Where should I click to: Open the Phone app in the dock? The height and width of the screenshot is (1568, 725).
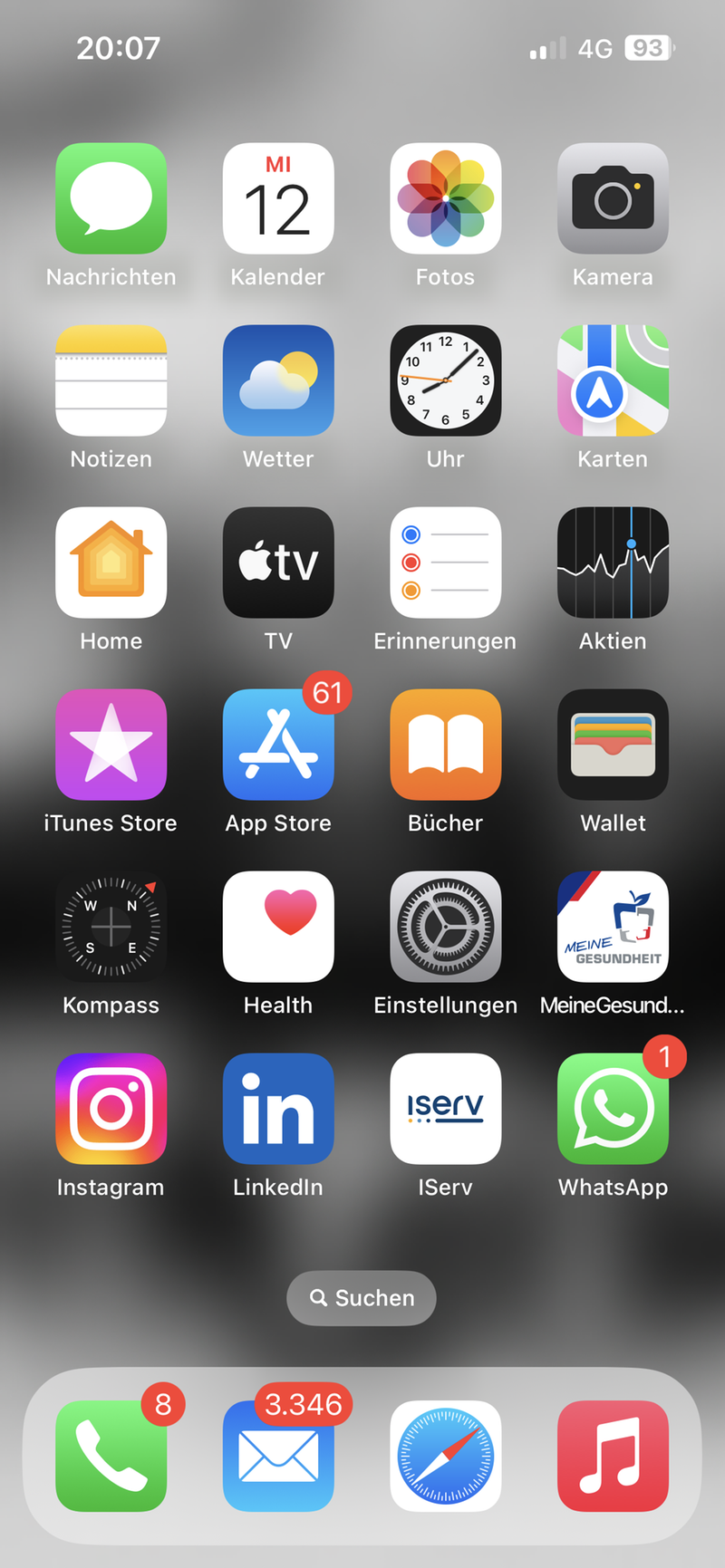tap(111, 1456)
